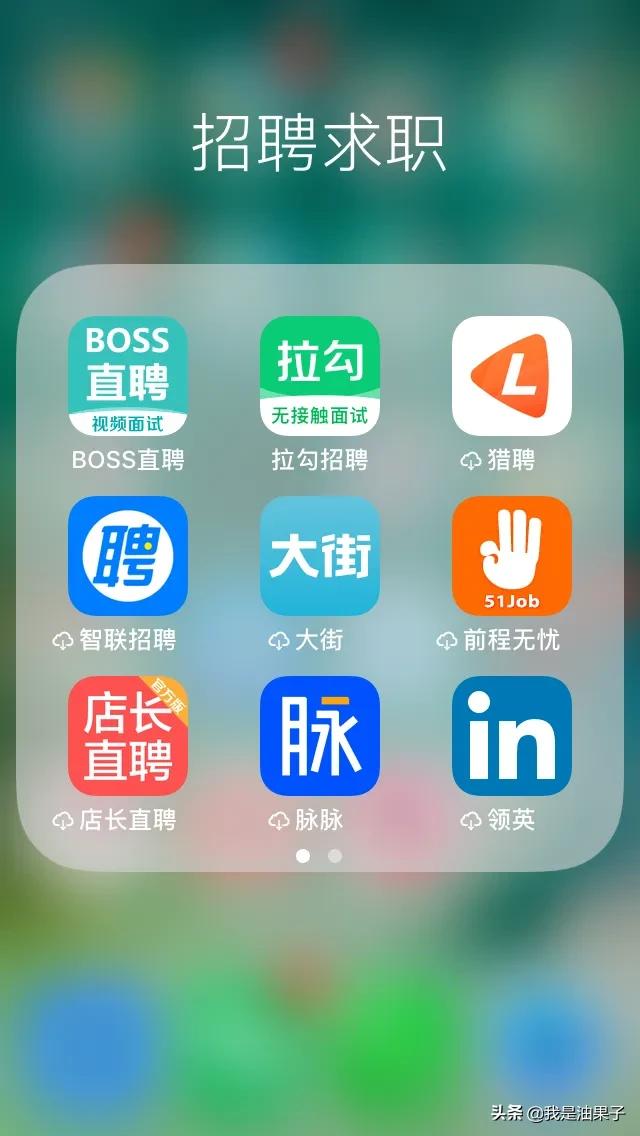This screenshot has width=640, height=1136.
Task: Open the 领英 LinkedIn app
Action: pos(512,736)
